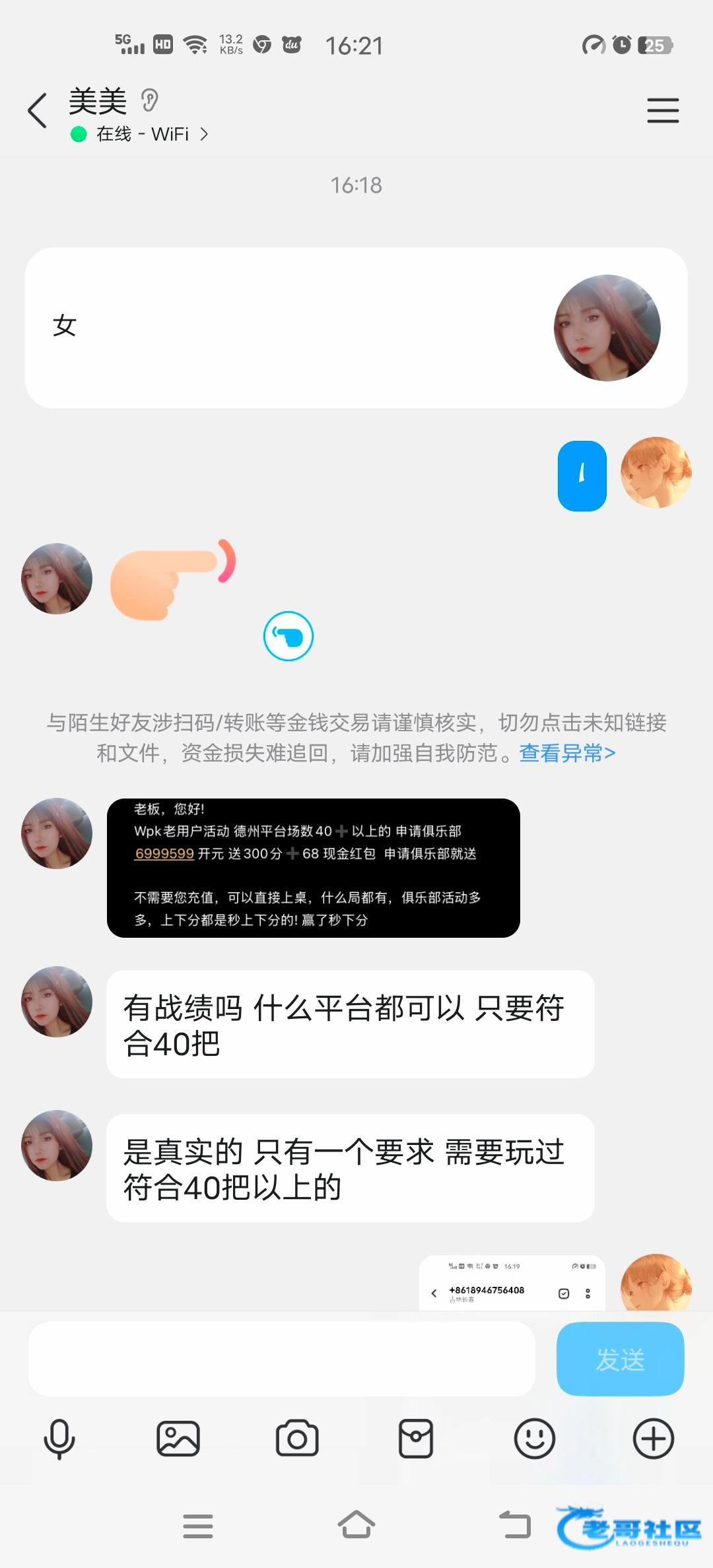Poke back with blue poke icon
This screenshot has height=1568, width=713.
click(x=289, y=636)
